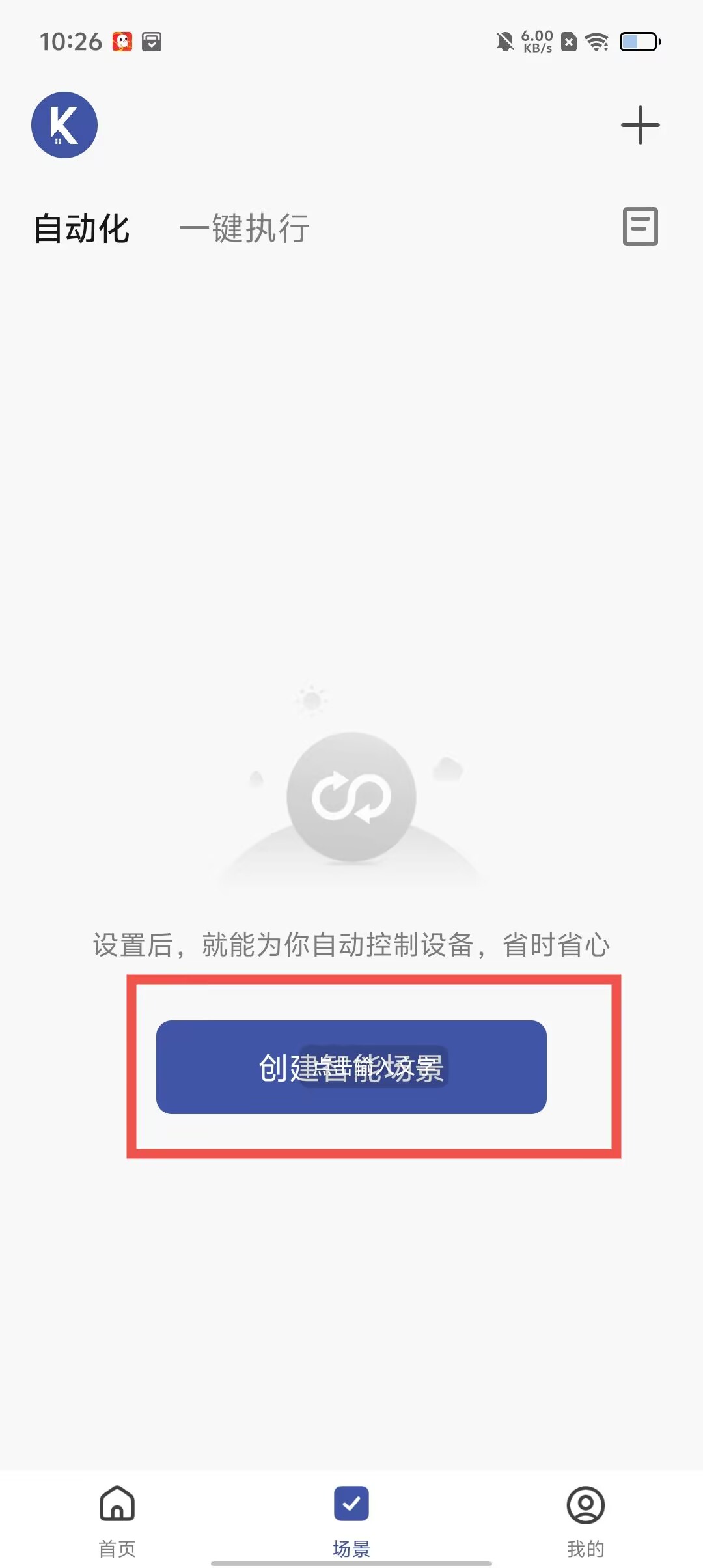Tap the 创建智能场景 button

point(351,1067)
